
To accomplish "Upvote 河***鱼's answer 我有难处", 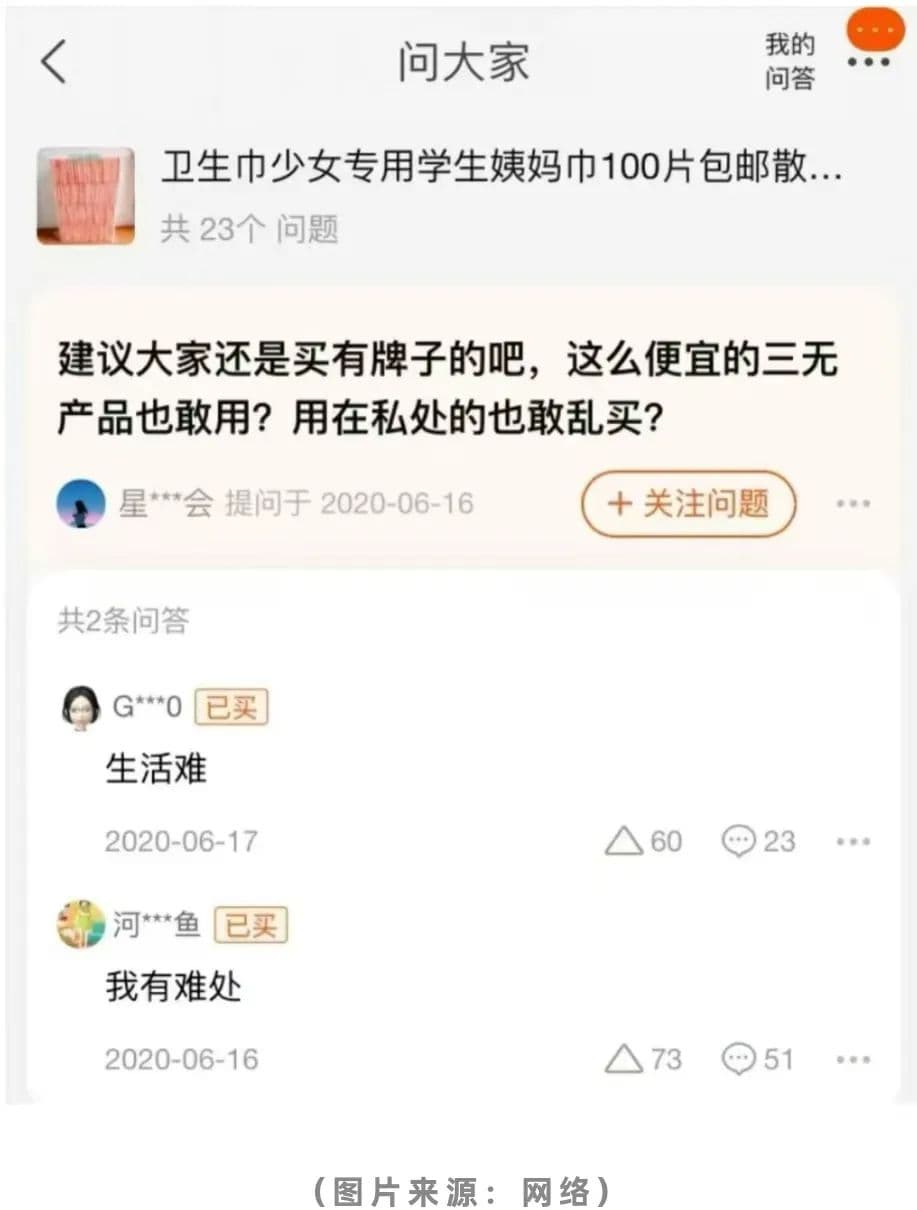I will click(643, 1059).
